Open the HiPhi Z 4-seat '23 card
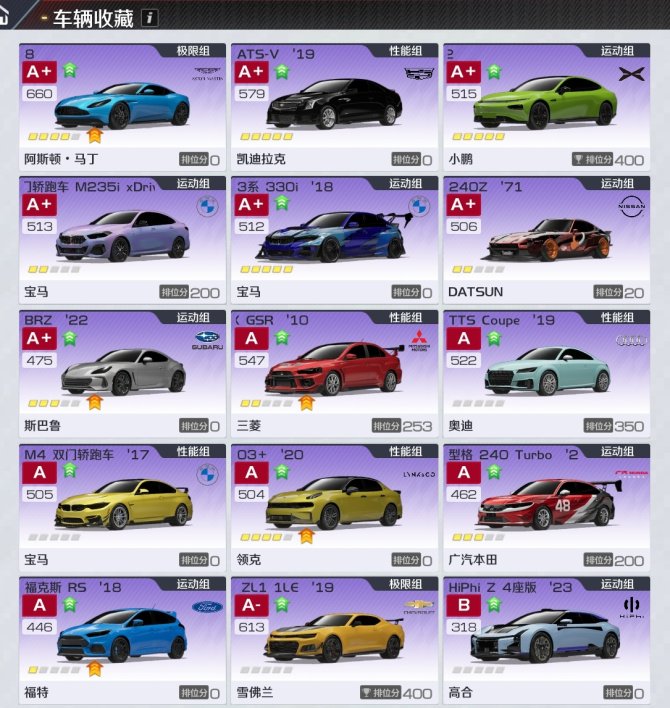670x708 pixels. tap(546, 638)
